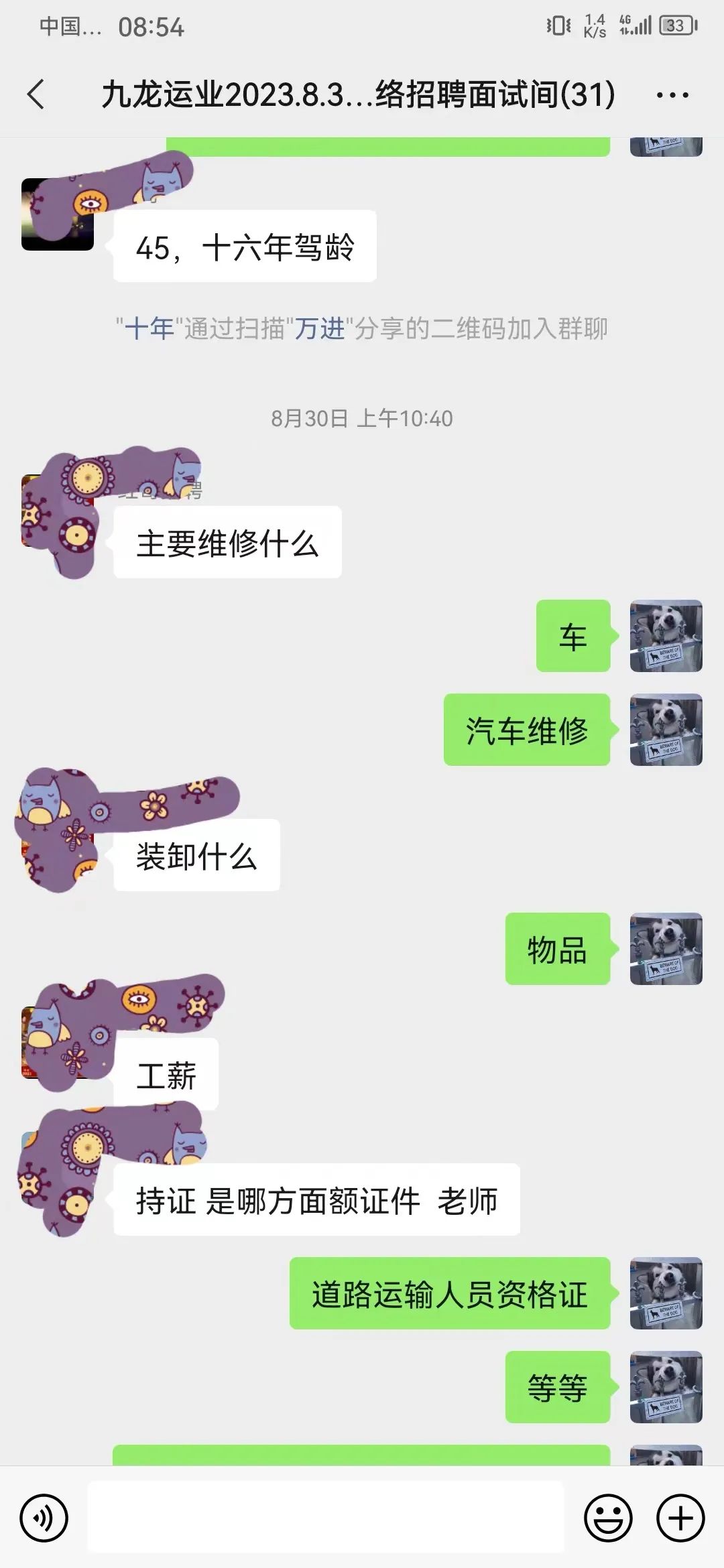The height and width of the screenshot is (1568, 724).
Task: Open the group chat options menu
Action: pos(672,95)
